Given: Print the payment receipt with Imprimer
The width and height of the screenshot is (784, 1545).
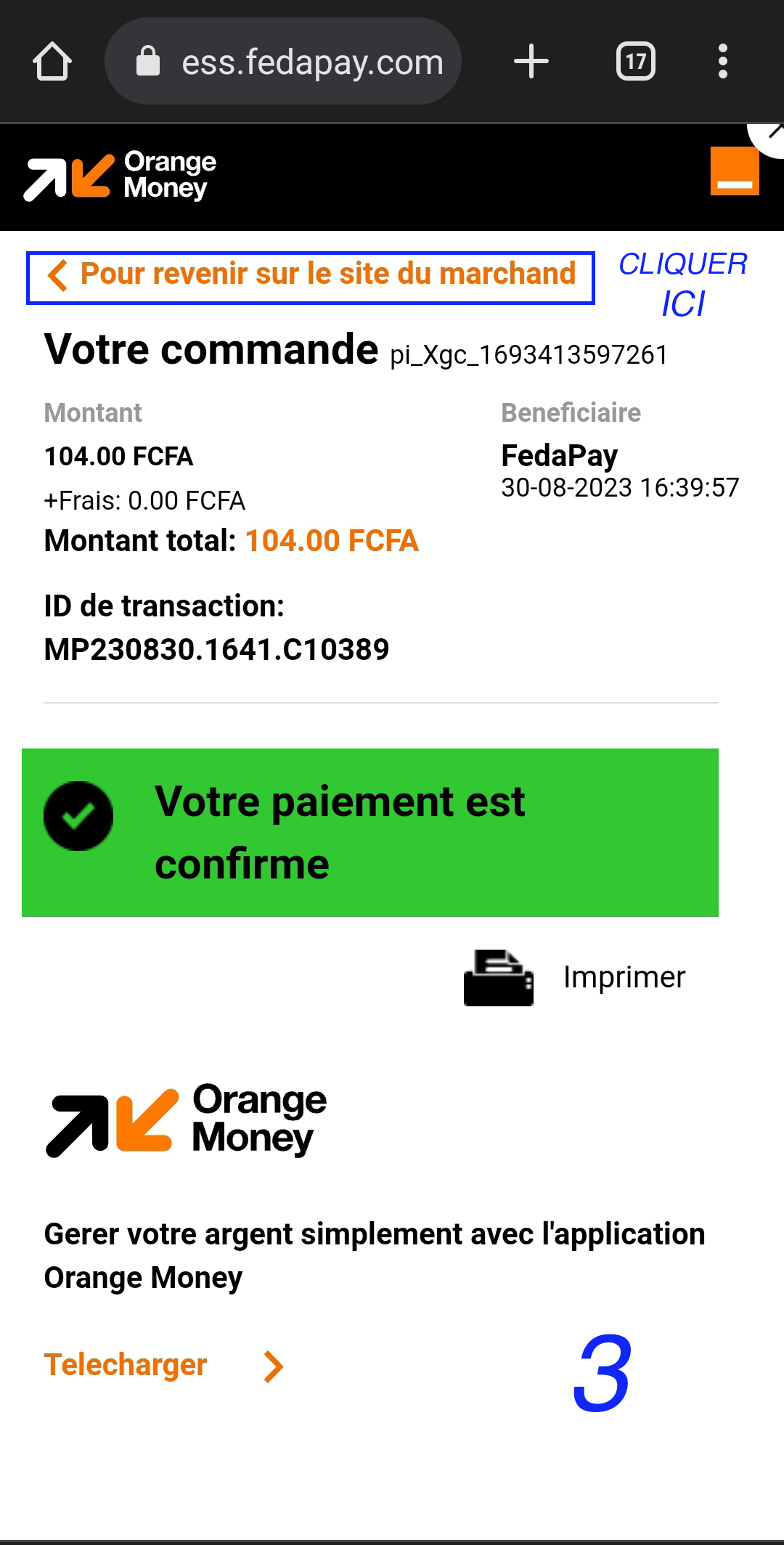Looking at the screenshot, I should [573, 977].
